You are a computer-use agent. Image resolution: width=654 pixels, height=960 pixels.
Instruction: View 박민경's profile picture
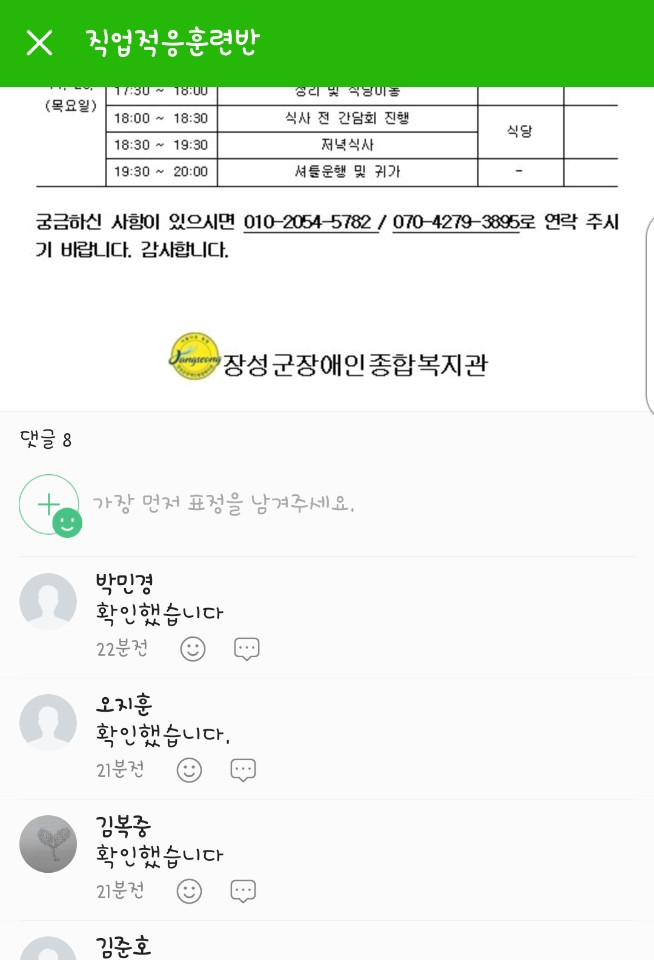click(48, 601)
